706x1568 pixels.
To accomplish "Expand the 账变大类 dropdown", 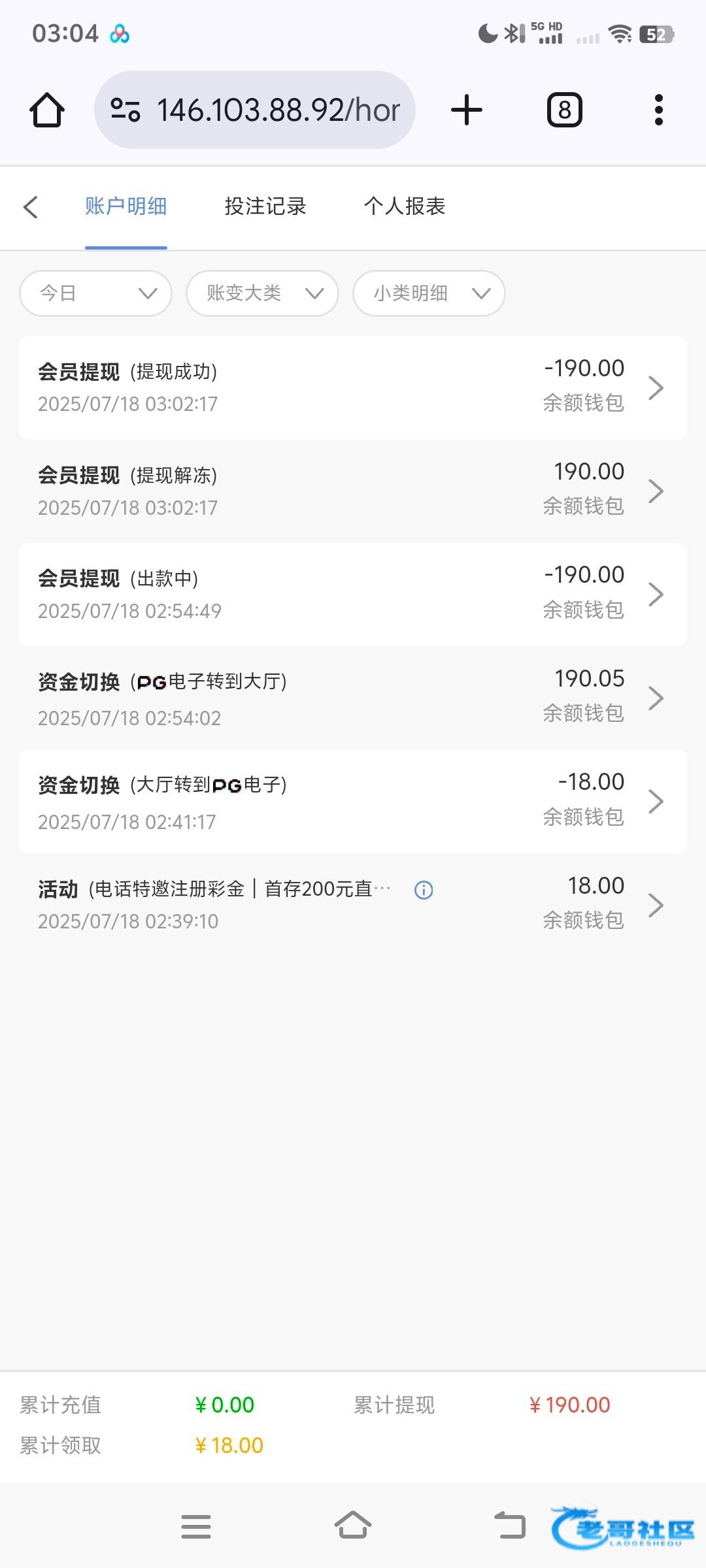I will tap(262, 293).
